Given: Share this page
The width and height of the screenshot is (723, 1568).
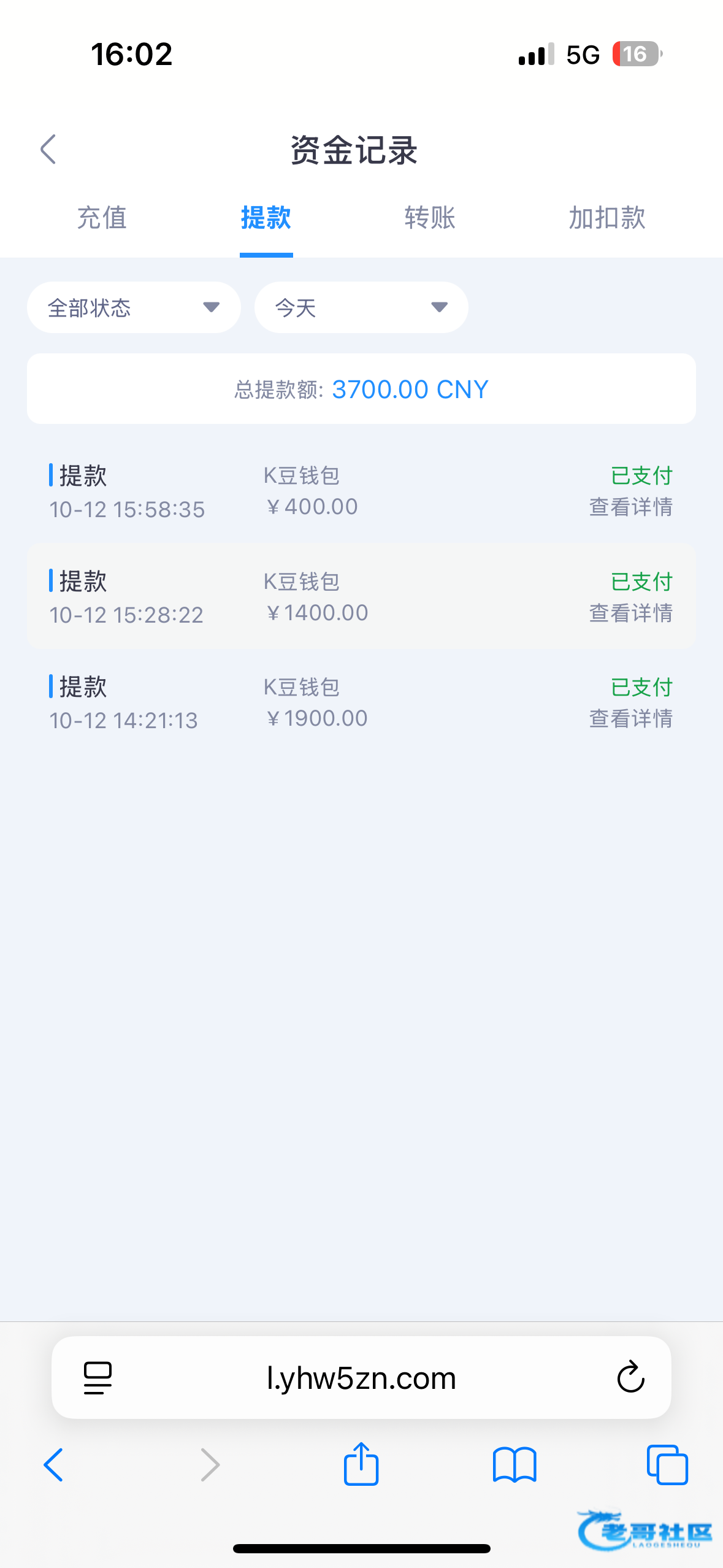Looking at the screenshot, I should pyautogui.click(x=361, y=1464).
